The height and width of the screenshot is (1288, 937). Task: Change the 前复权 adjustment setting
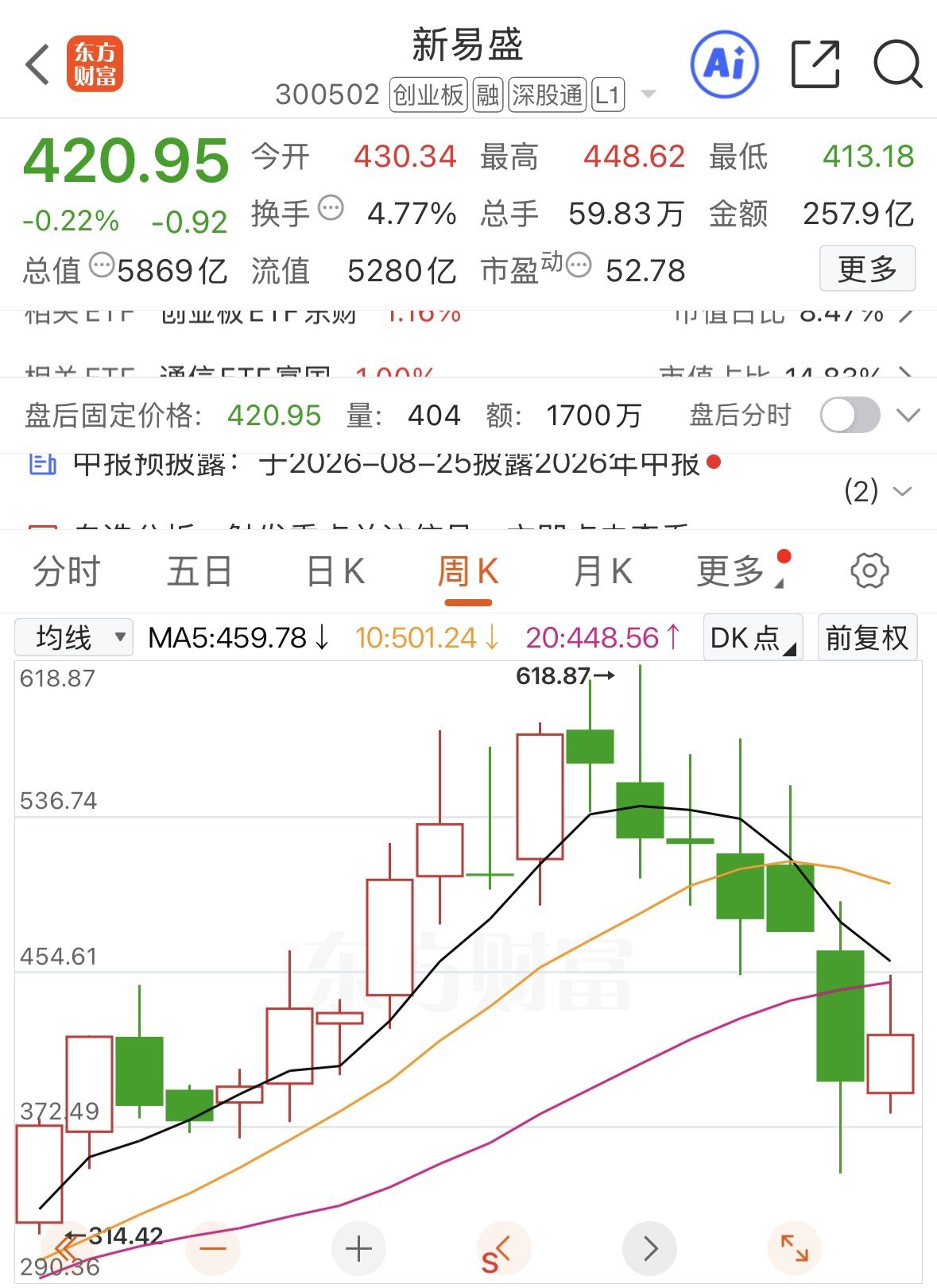tap(866, 637)
